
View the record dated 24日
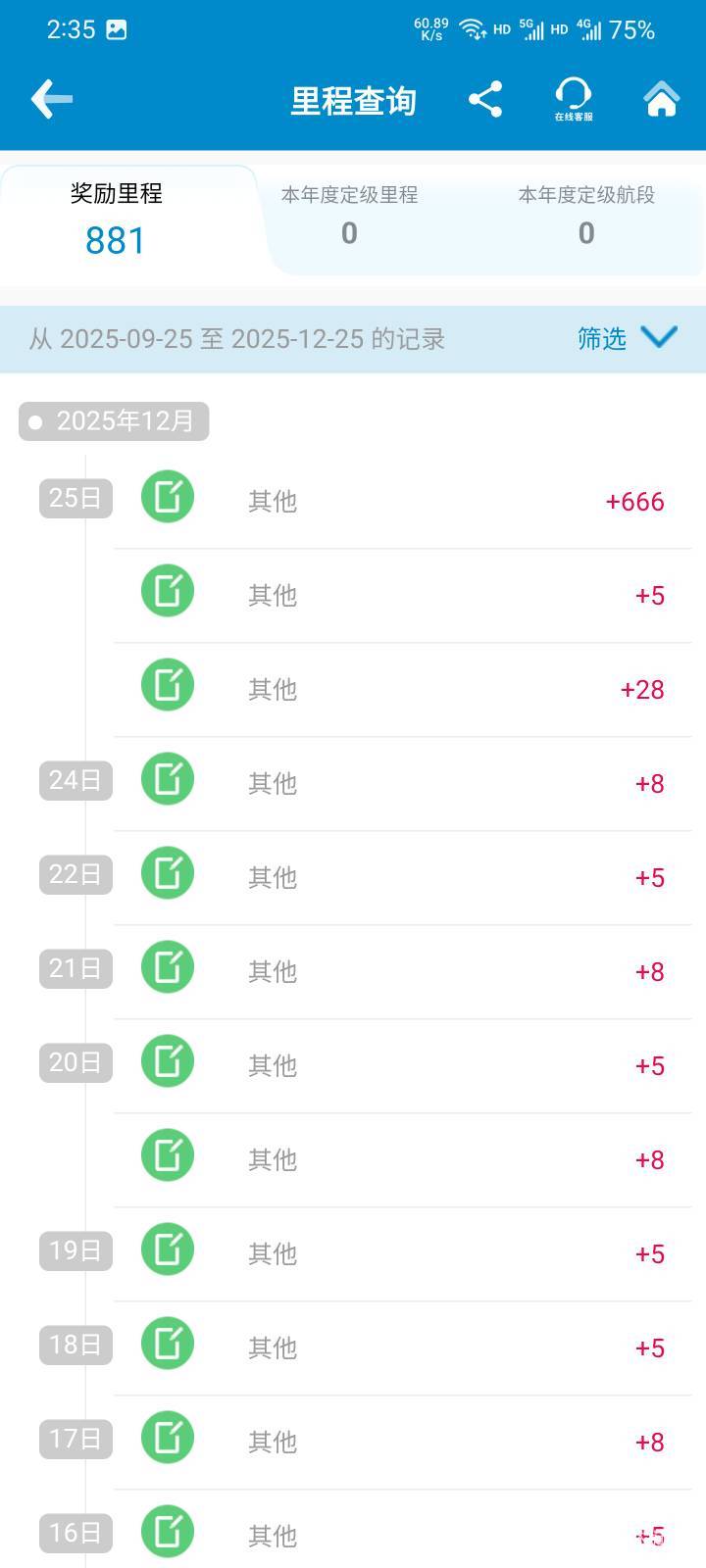pos(403,783)
